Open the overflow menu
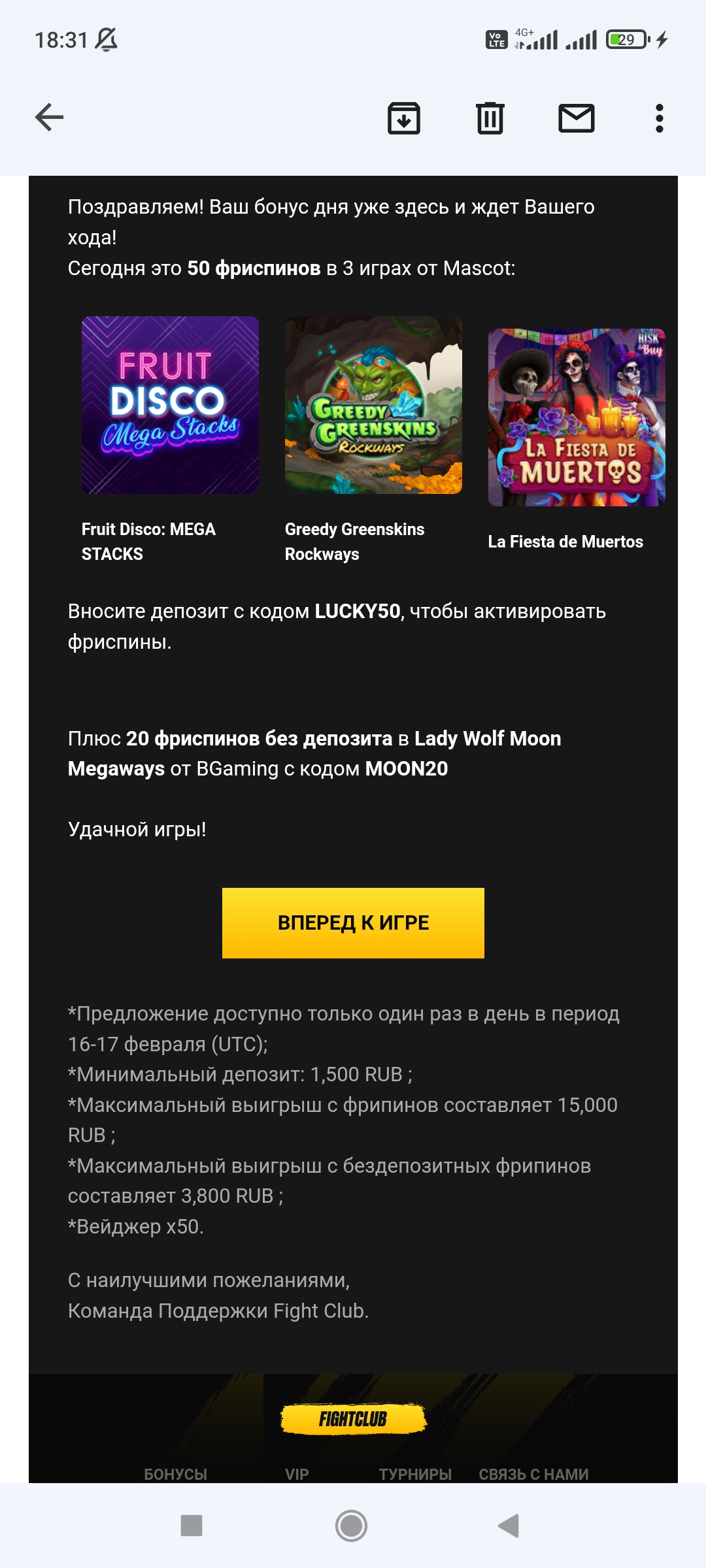 (659, 118)
